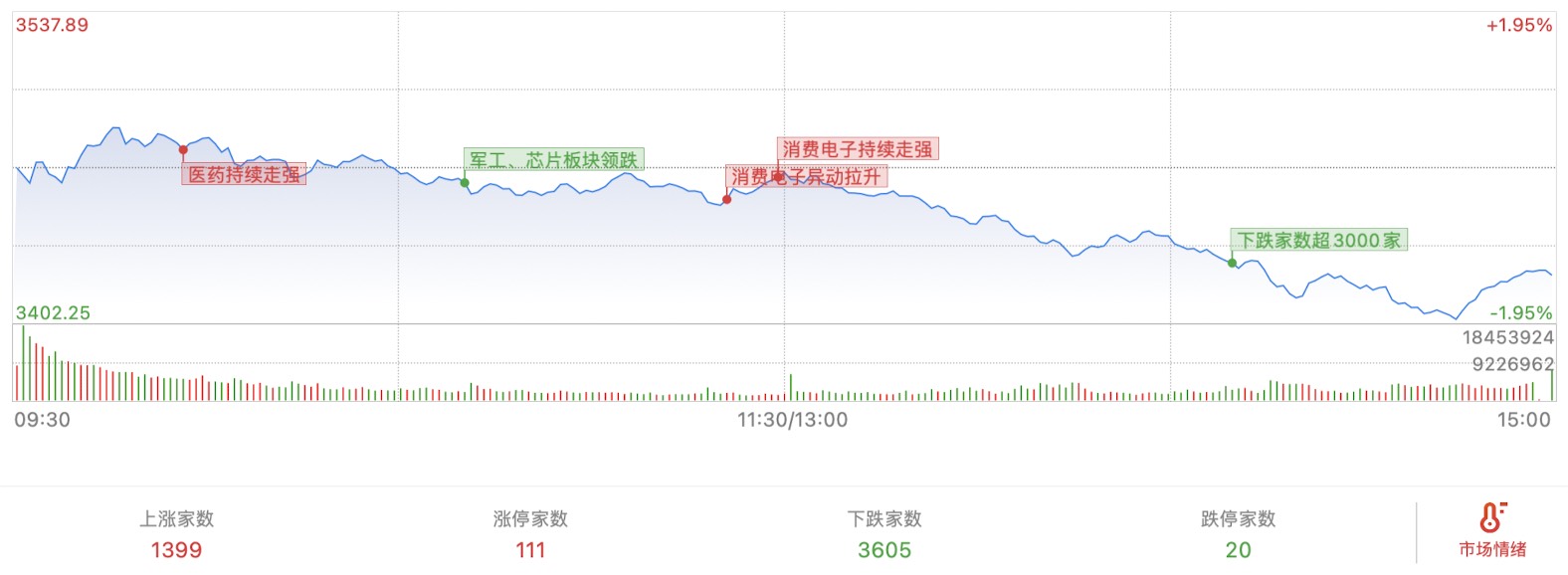The height and width of the screenshot is (575, 1568).
Task: View the 下跌家数超3000家 event label
Action: 1318,240
